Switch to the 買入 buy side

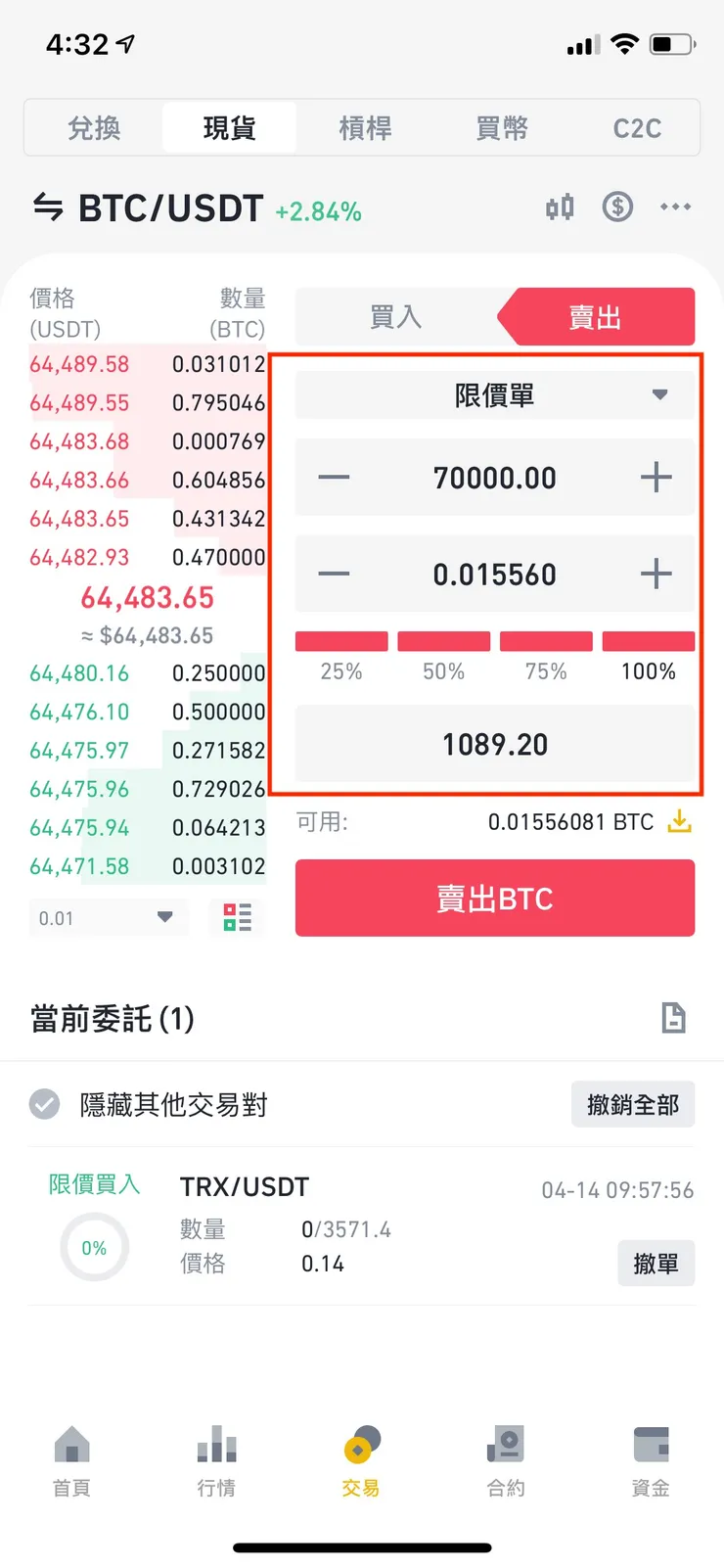point(395,316)
